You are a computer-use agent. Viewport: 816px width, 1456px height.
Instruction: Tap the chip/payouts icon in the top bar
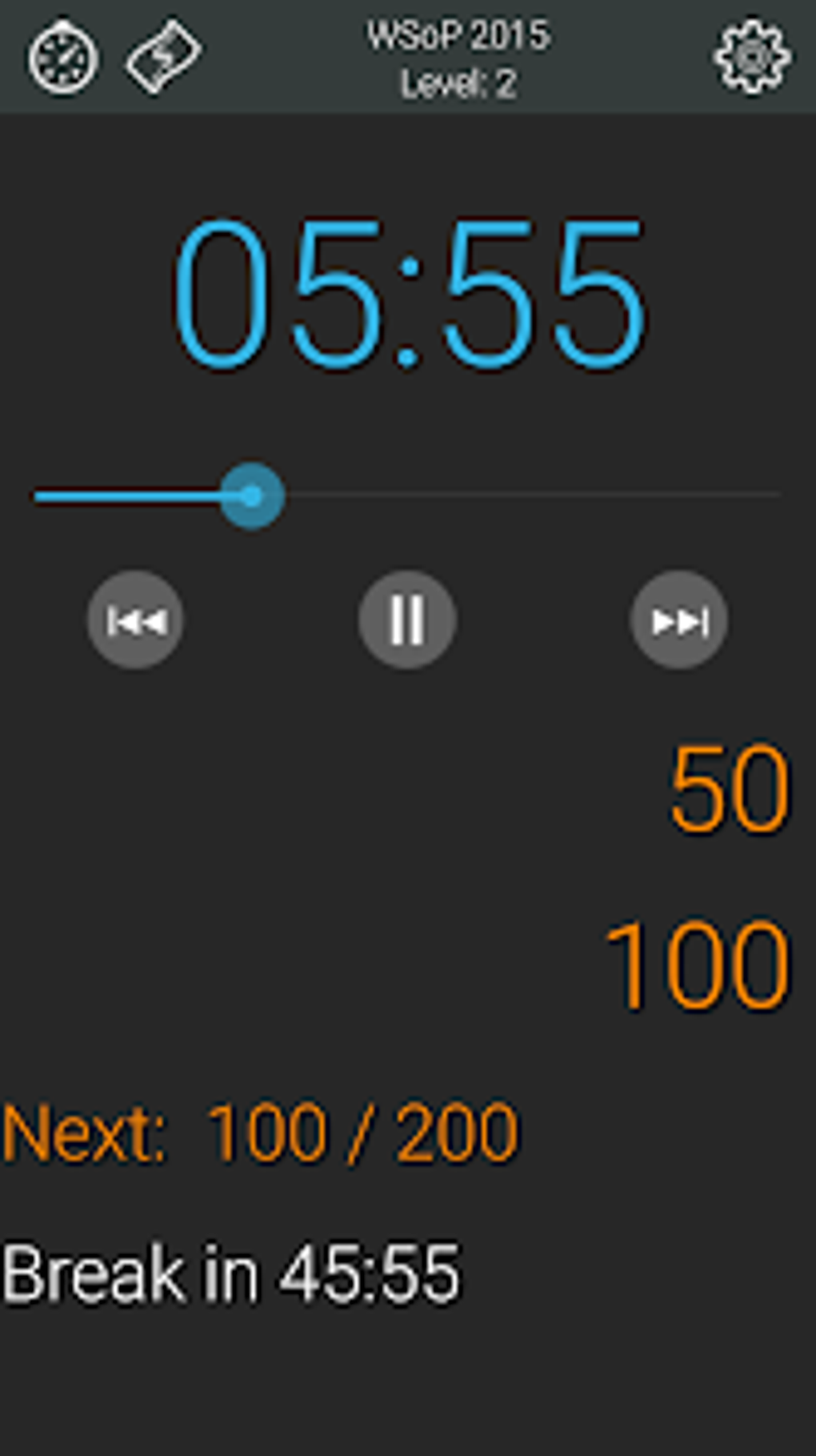pyautogui.click(x=162, y=58)
